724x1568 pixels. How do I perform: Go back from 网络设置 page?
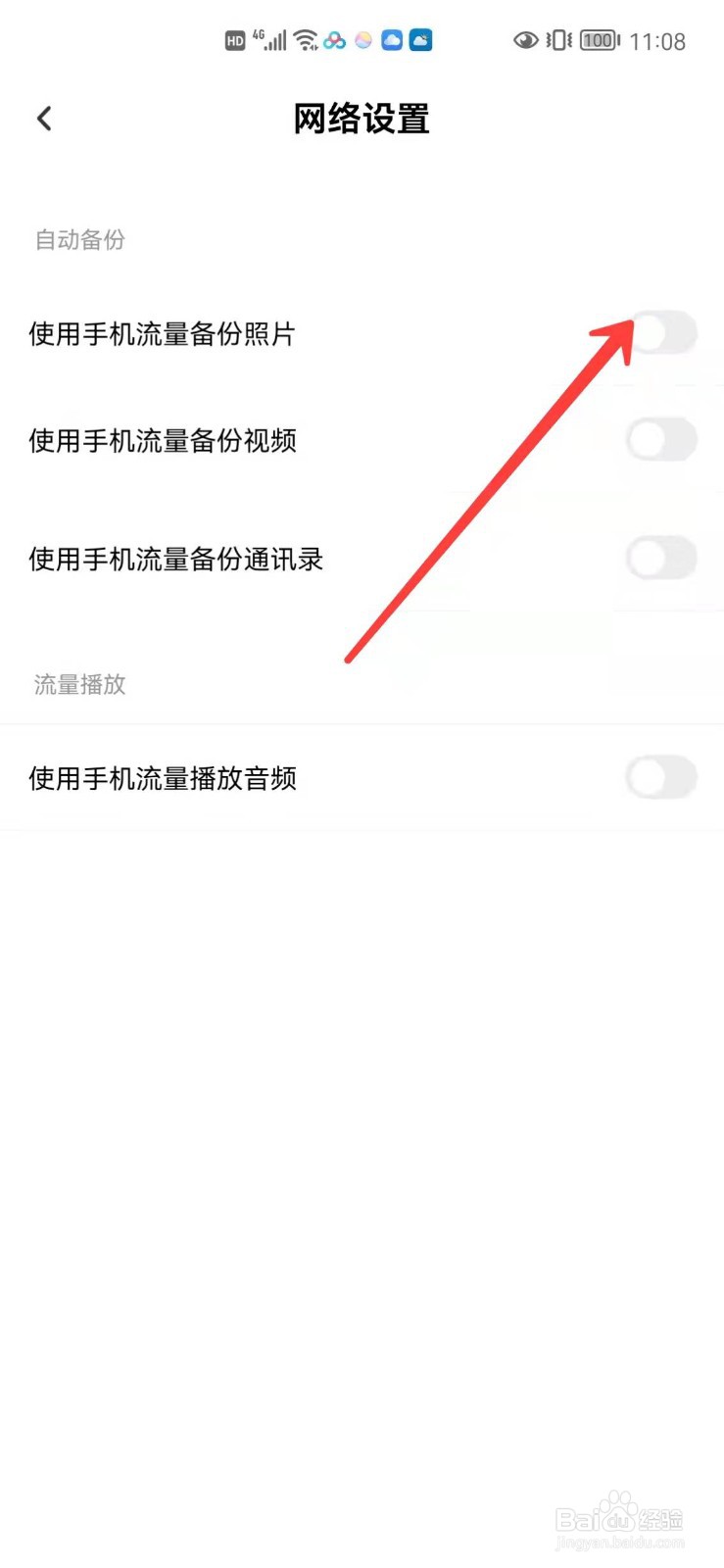43,118
